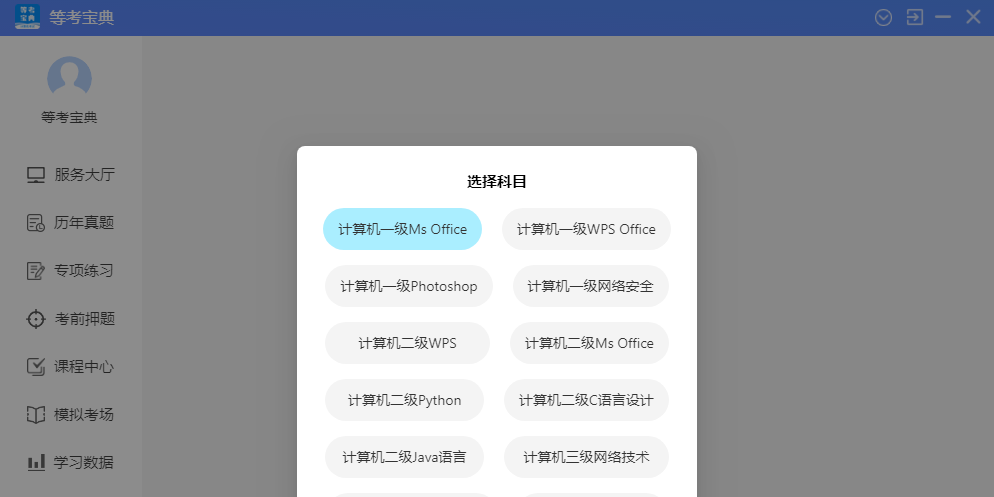Viewport: 994px width, 497px height.
Task: Select 计算机二级Java语言 subject
Action: pos(404,457)
